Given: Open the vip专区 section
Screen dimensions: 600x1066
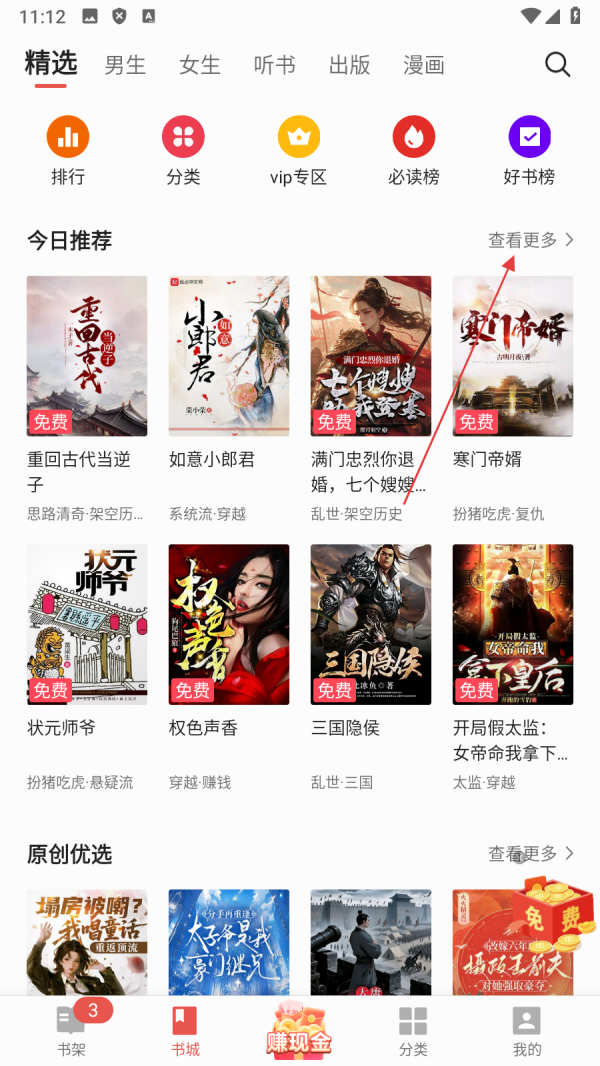Looking at the screenshot, I should pos(298,150).
